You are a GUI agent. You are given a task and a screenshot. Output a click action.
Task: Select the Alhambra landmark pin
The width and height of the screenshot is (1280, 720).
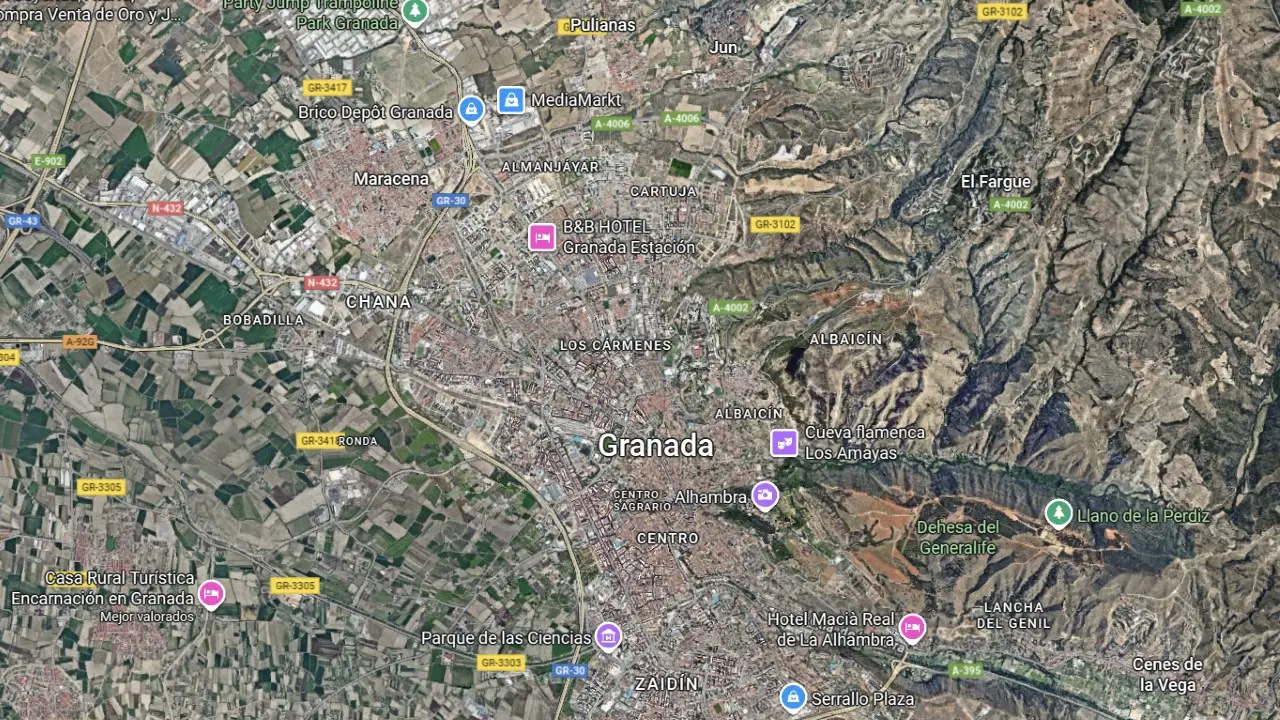(765, 494)
